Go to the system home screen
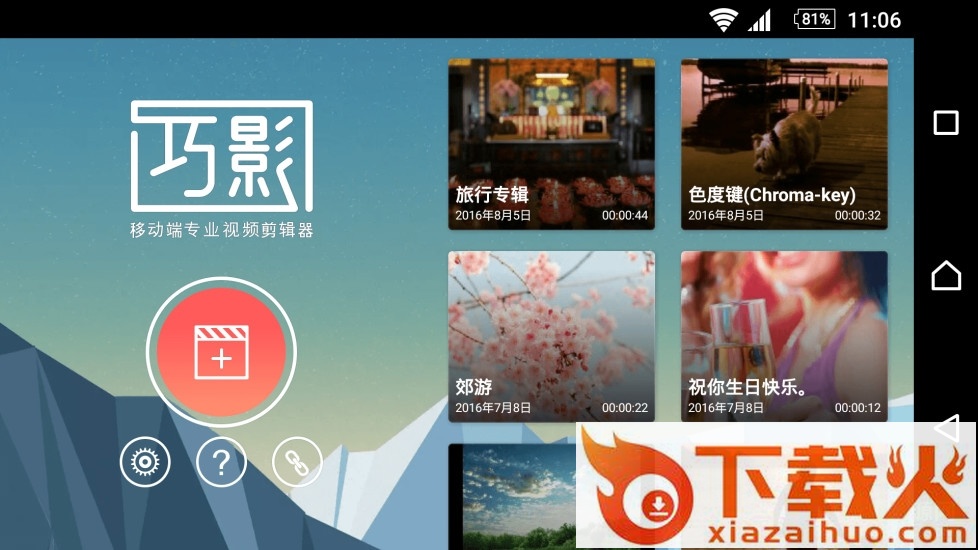The width and height of the screenshot is (978, 550). pyautogui.click(x=946, y=276)
